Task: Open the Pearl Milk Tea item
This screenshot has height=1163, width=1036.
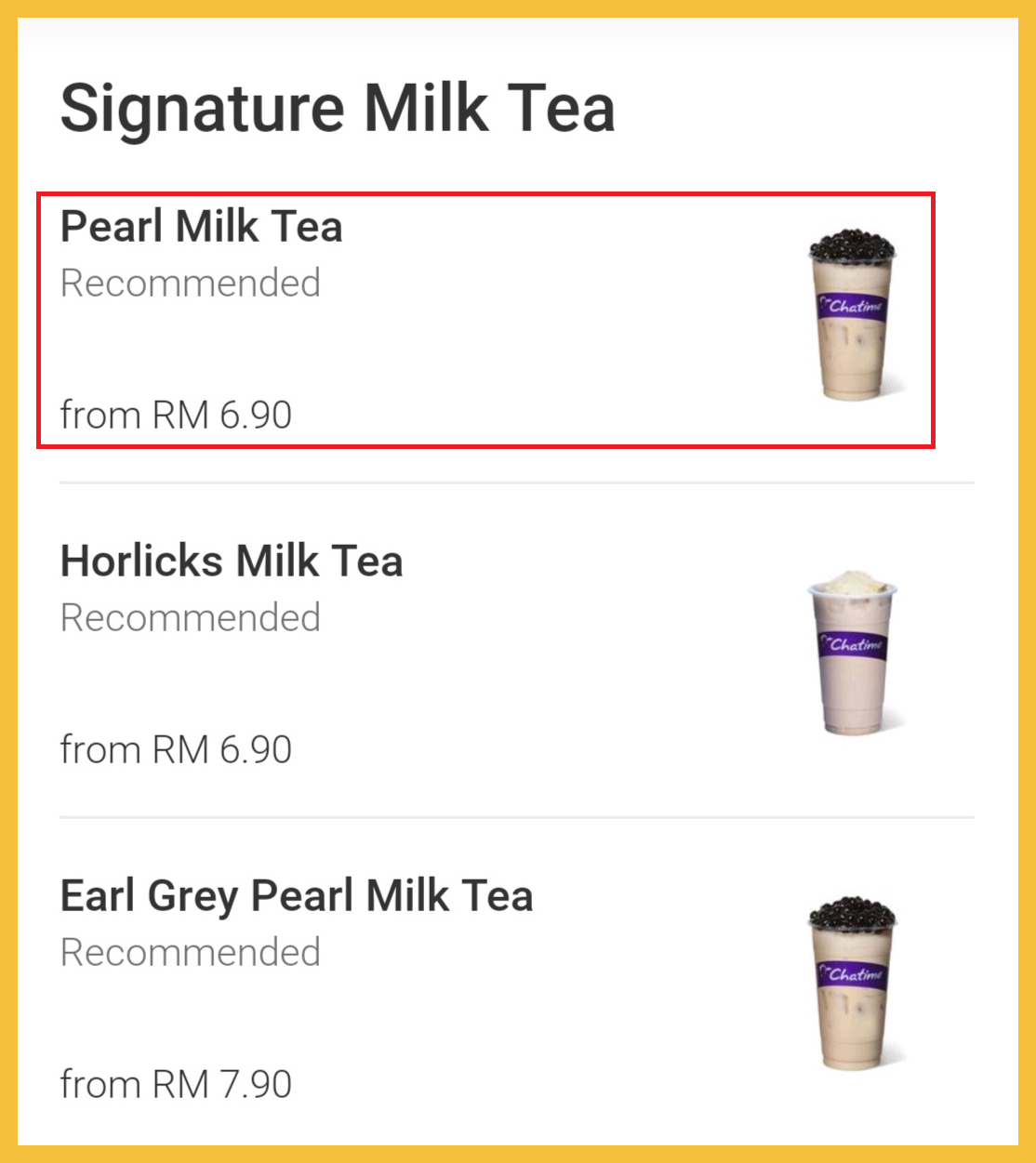Action: click(x=202, y=227)
